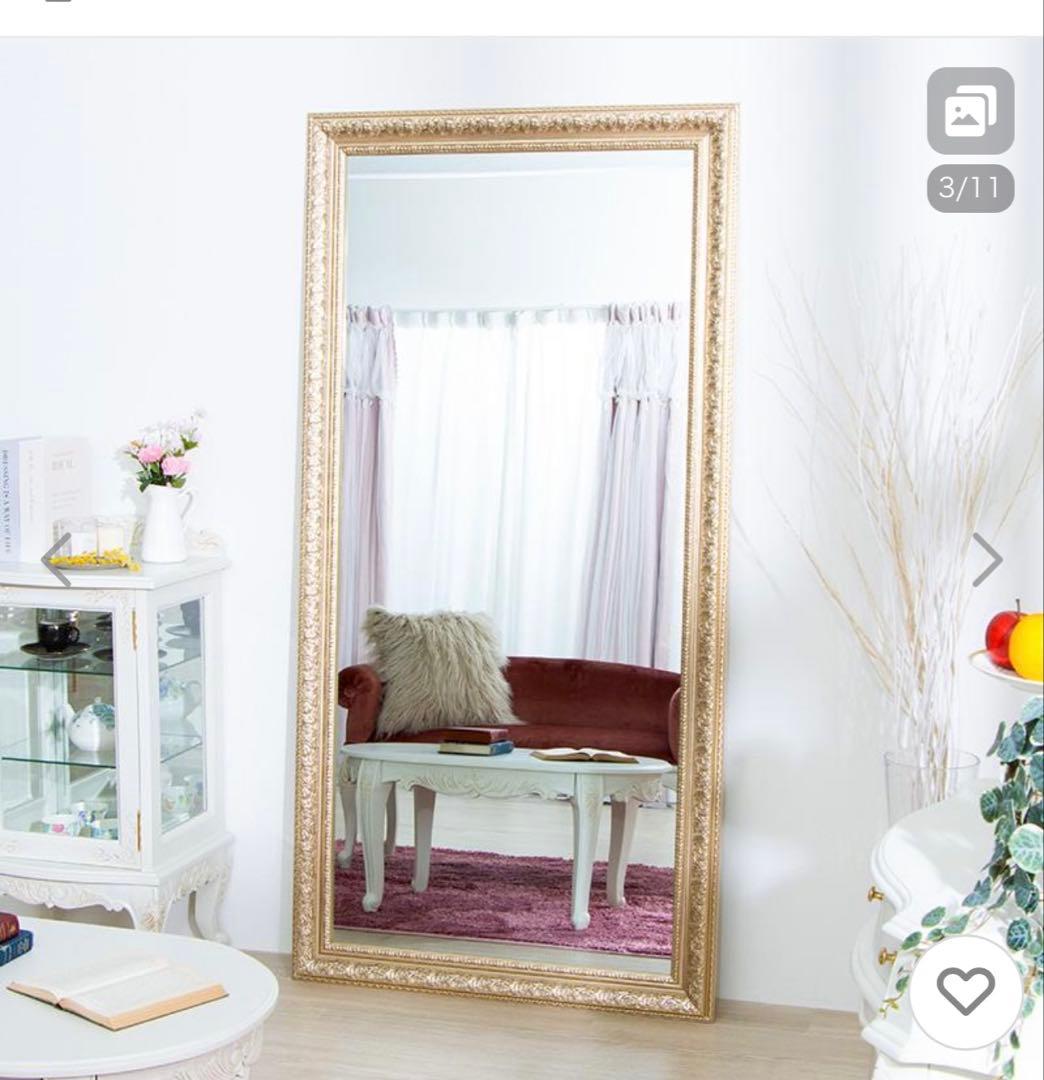
Task: Add this mirror to favorites
Action: tap(965, 991)
